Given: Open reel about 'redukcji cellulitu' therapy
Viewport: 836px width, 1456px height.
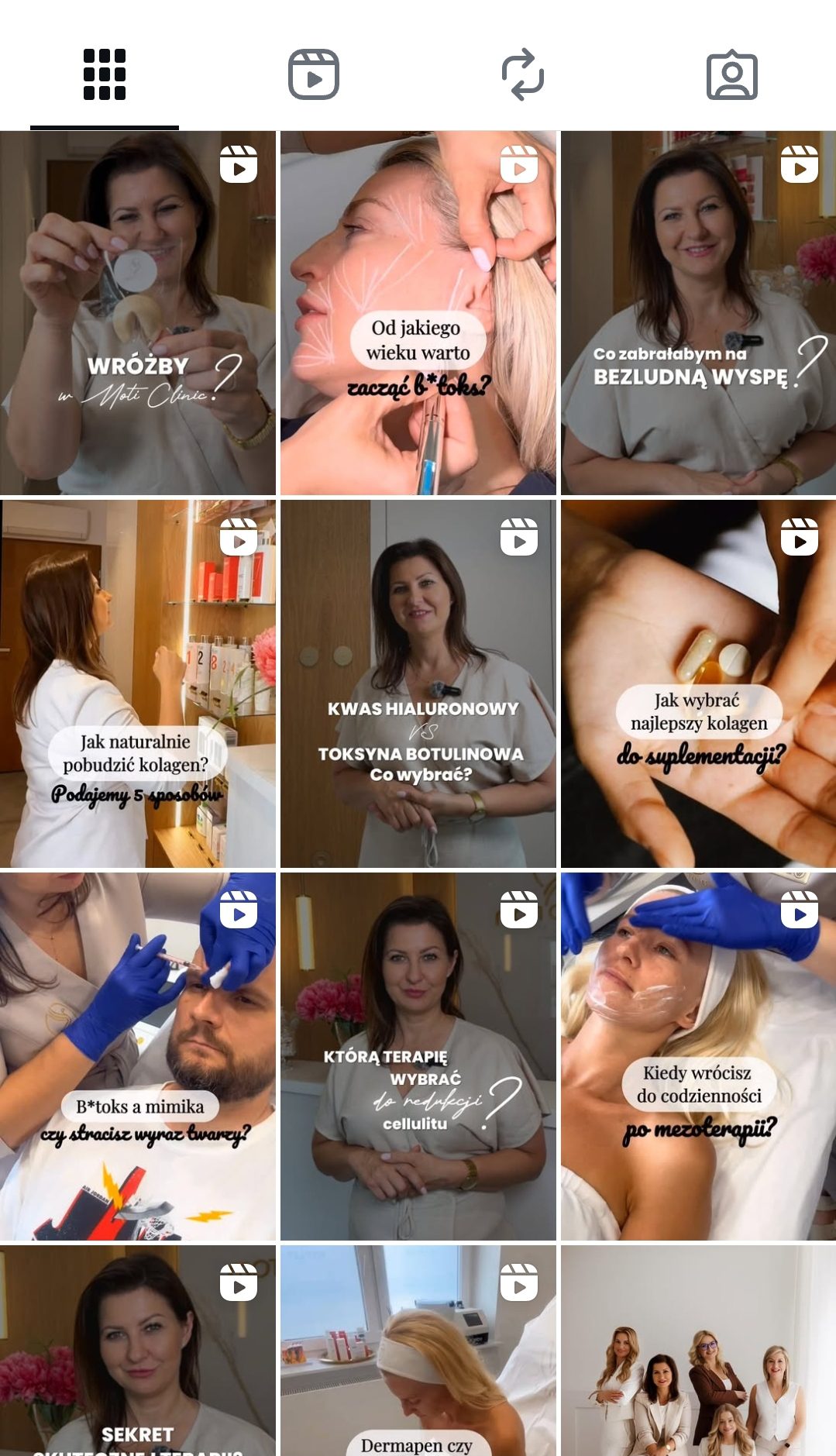Looking at the screenshot, I should 418,1056.
